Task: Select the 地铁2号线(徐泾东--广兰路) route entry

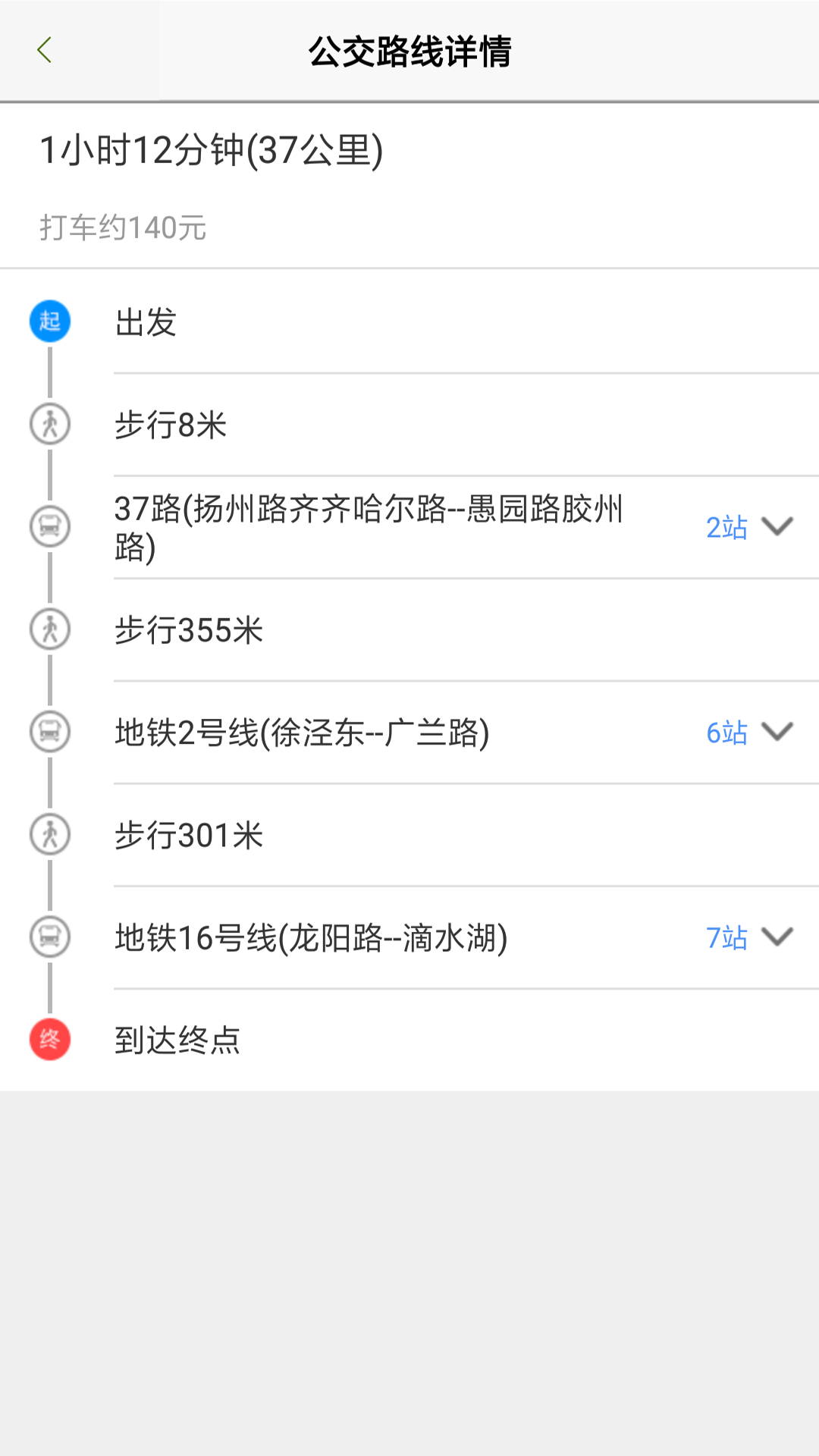Action: click(303, 733)
